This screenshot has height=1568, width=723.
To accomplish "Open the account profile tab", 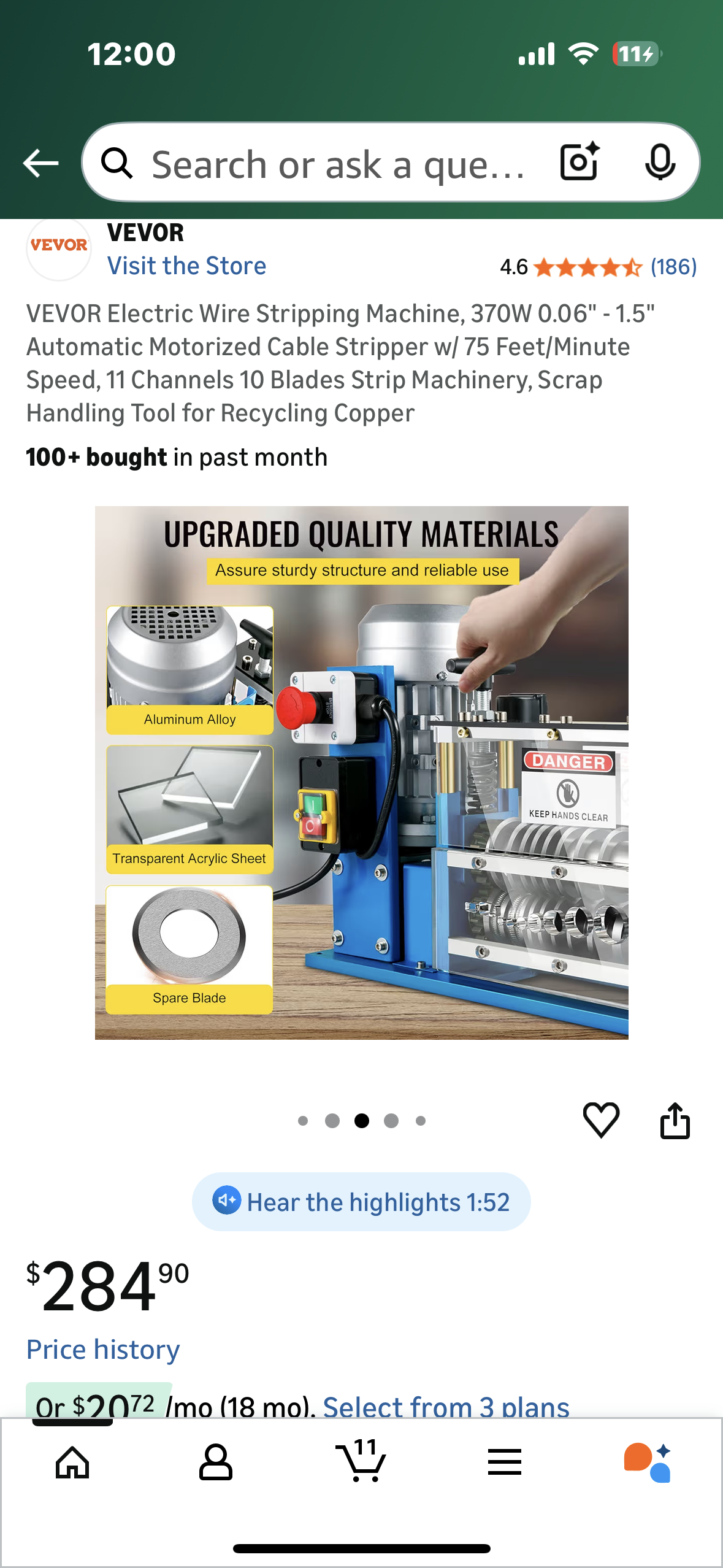I will pos(216,1462).
